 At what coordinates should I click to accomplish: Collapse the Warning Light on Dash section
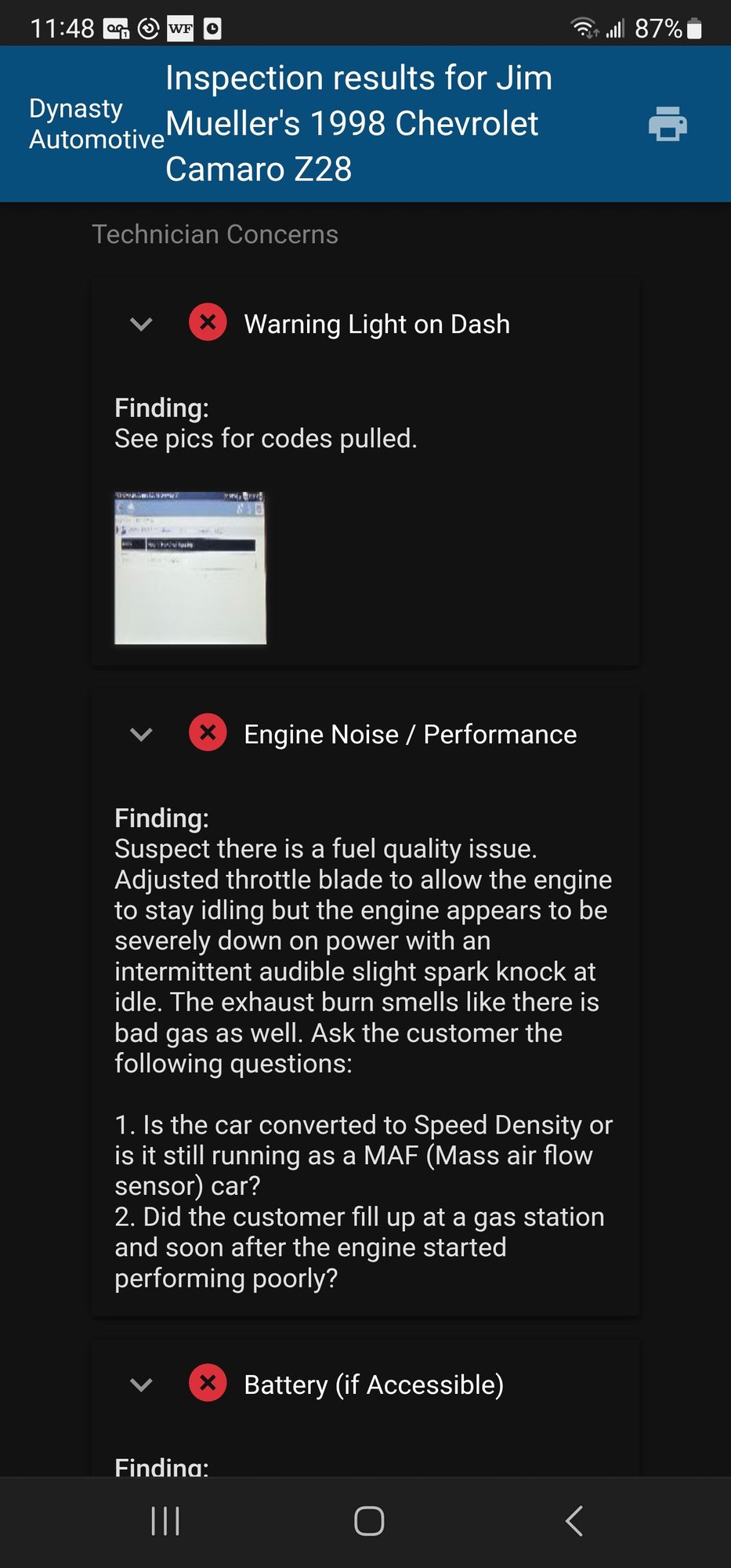(x=141, y=324)
